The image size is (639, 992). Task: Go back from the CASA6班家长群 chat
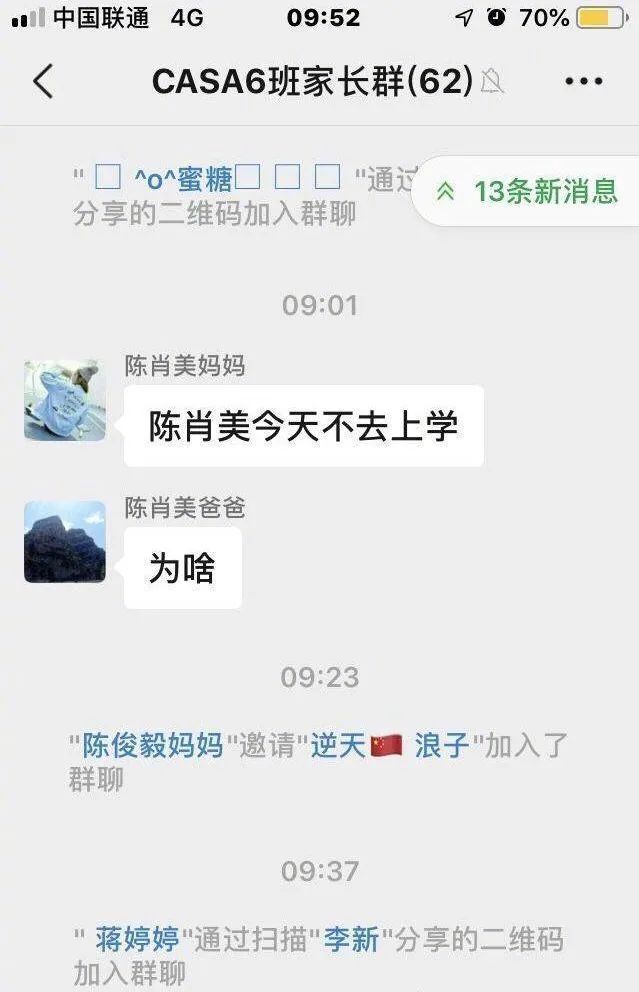[x=43, y=82]
